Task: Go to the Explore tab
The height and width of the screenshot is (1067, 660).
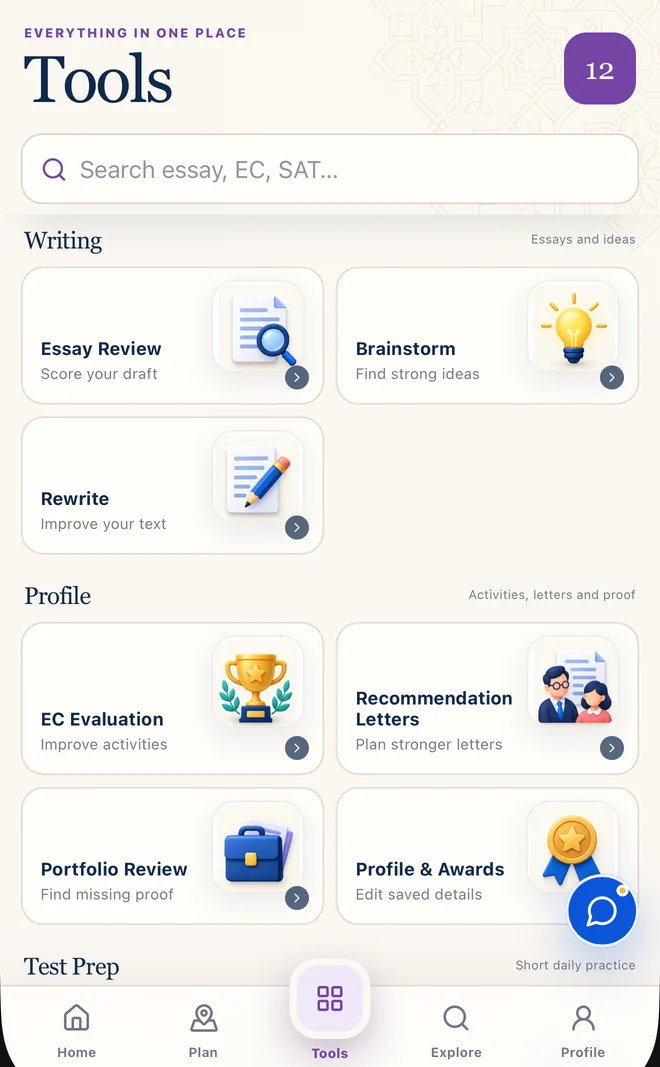Action: (456, 1031)
